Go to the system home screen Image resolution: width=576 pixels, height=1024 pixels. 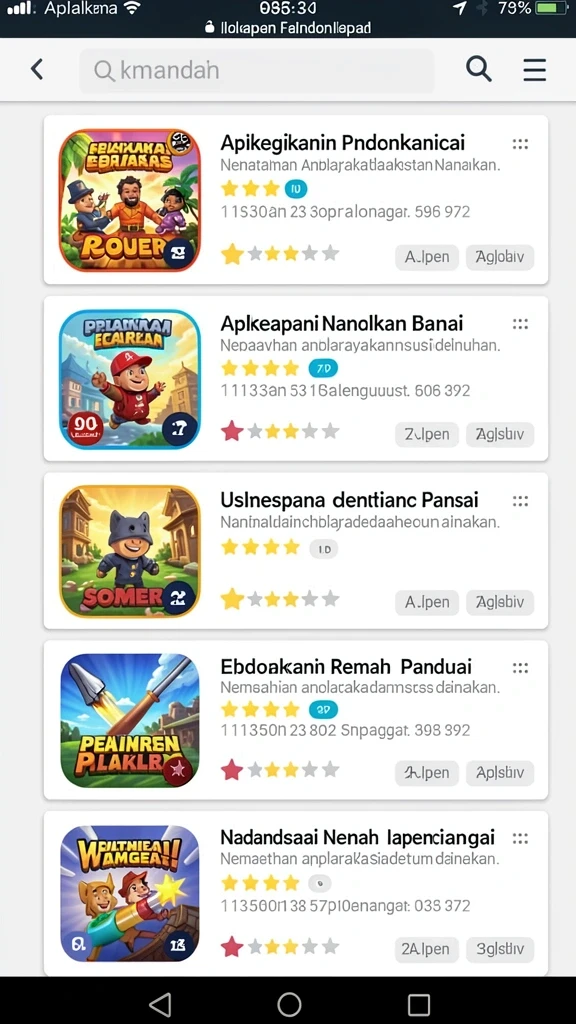pyautogui.click(x=289, y=1004)
